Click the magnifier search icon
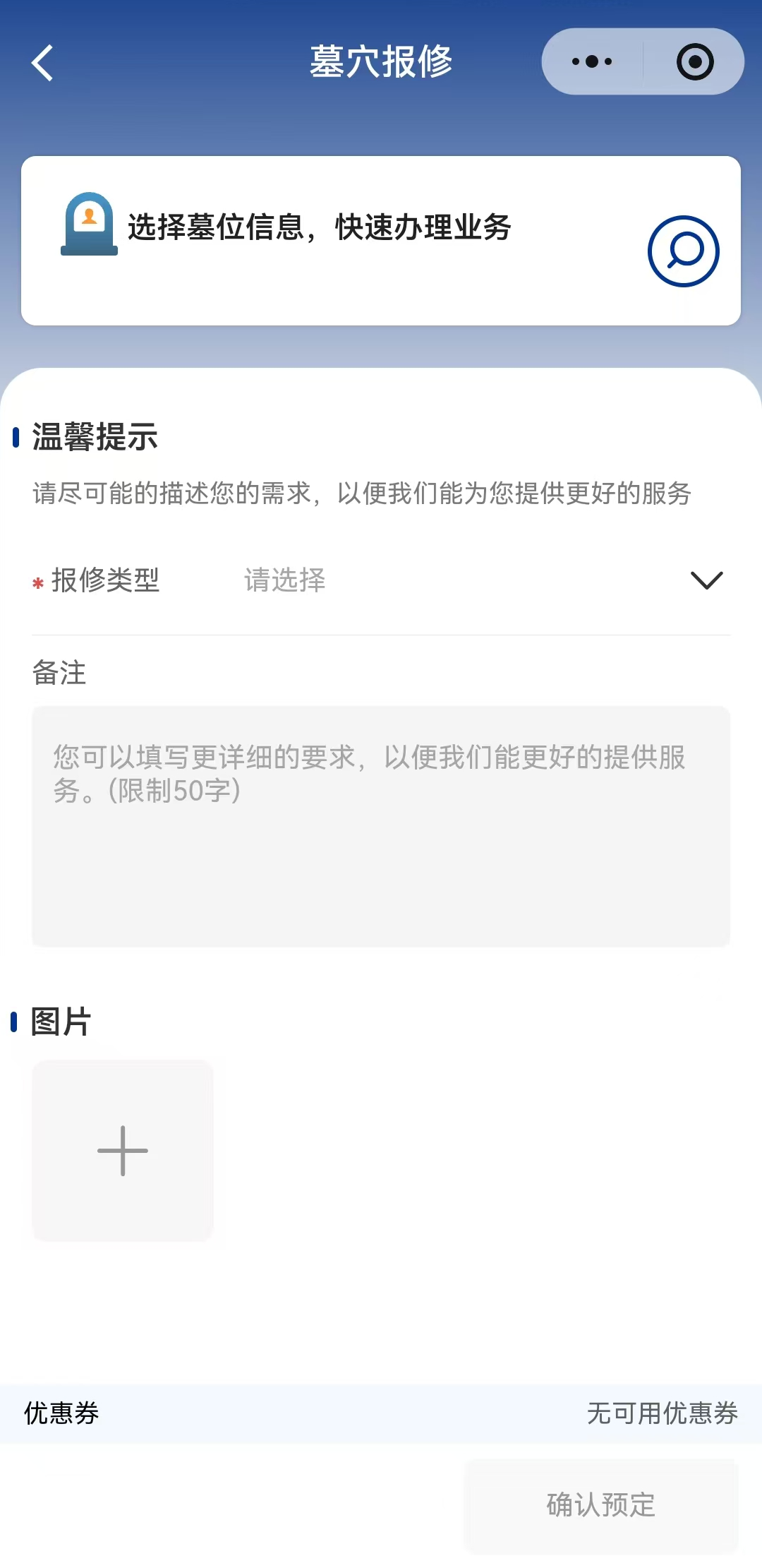Viewport: 762px width, 1568px height. click(682, 251)
